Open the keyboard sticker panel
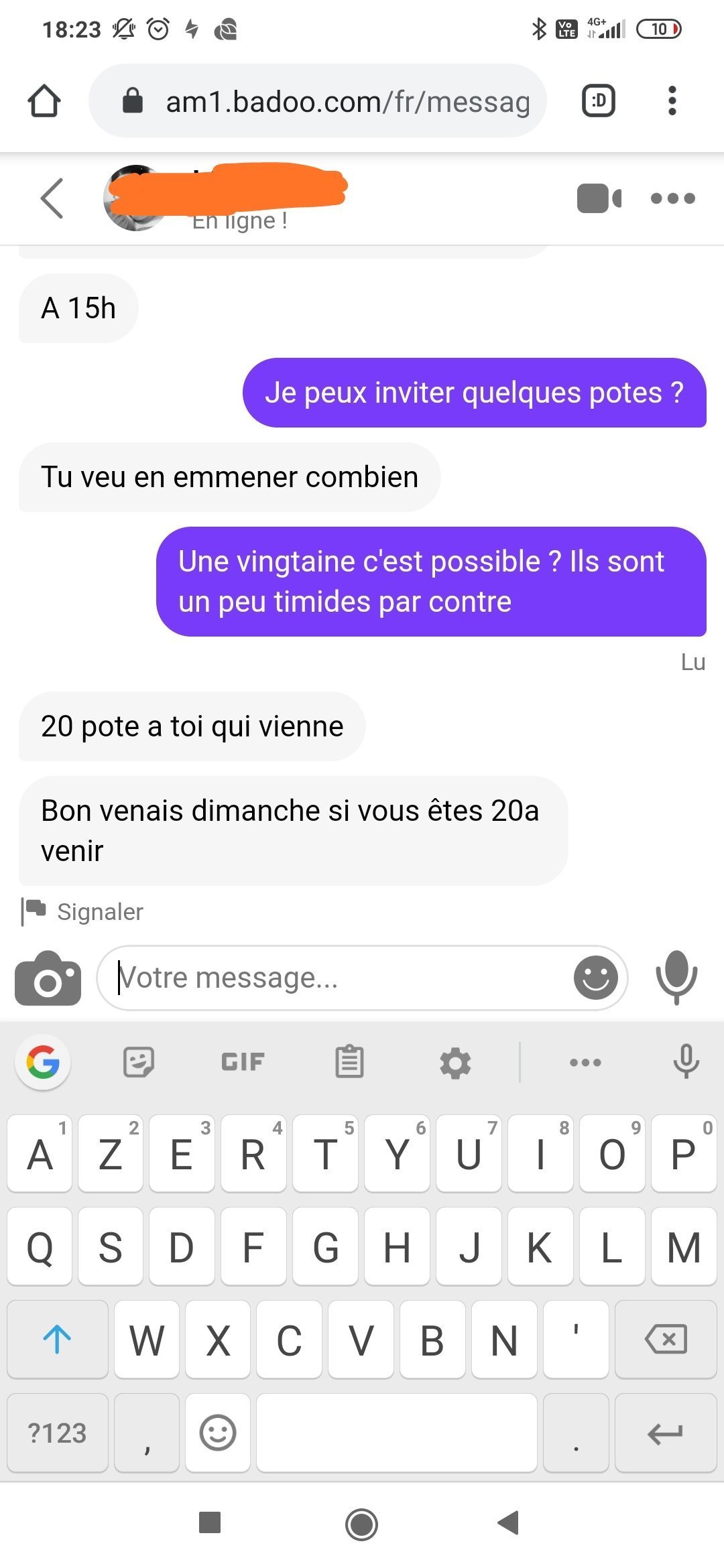Image resolution: width=724 pixels, height=1568 pixels. point(139,1061)
